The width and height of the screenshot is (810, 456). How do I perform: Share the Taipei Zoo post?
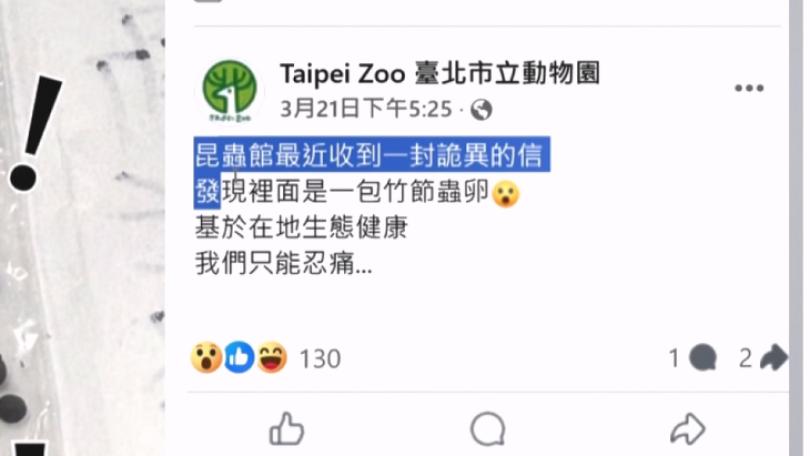[688, 430]
